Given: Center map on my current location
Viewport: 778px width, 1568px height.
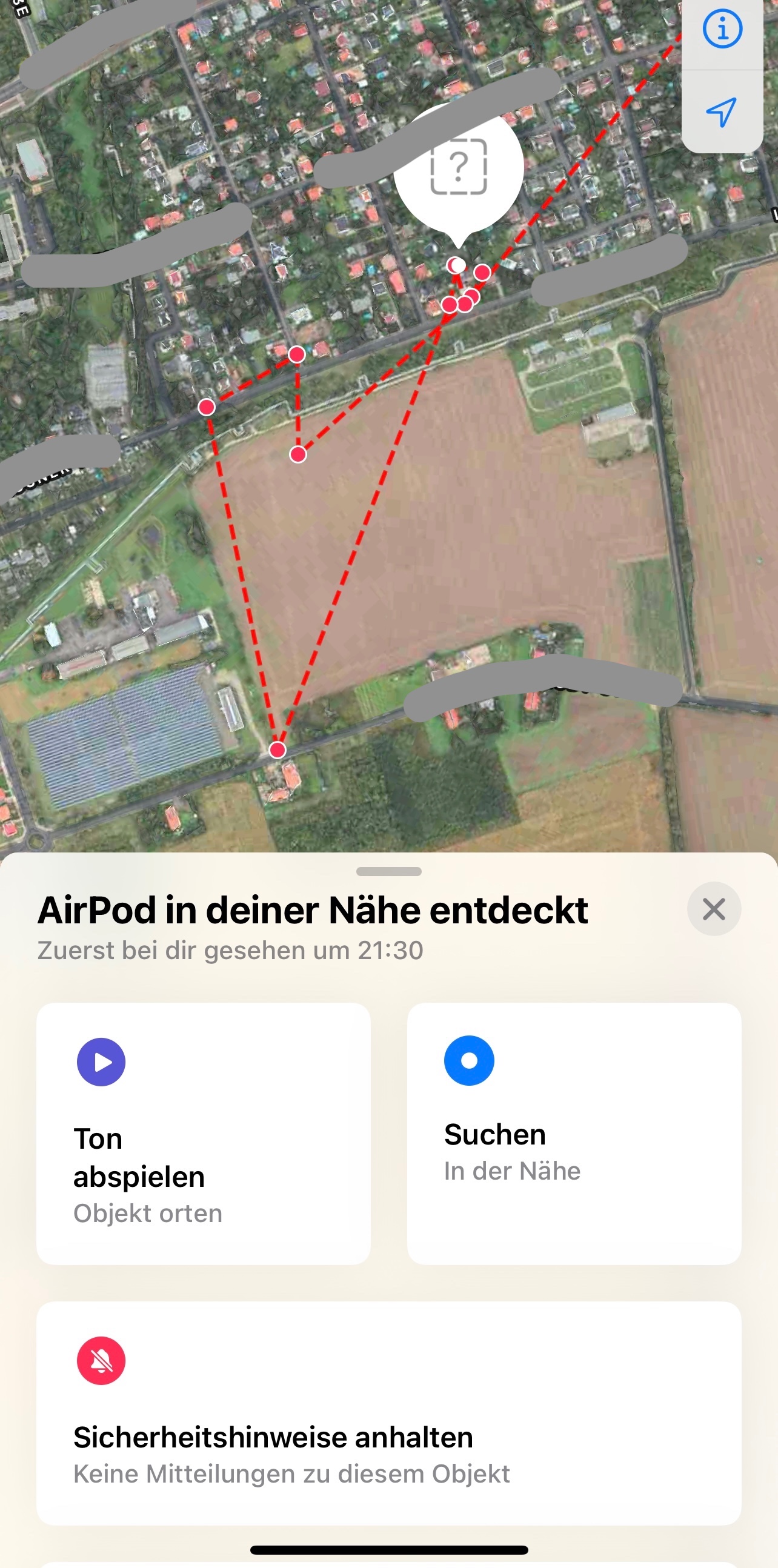Looking at the screenshot, I should tap(722, 112).
